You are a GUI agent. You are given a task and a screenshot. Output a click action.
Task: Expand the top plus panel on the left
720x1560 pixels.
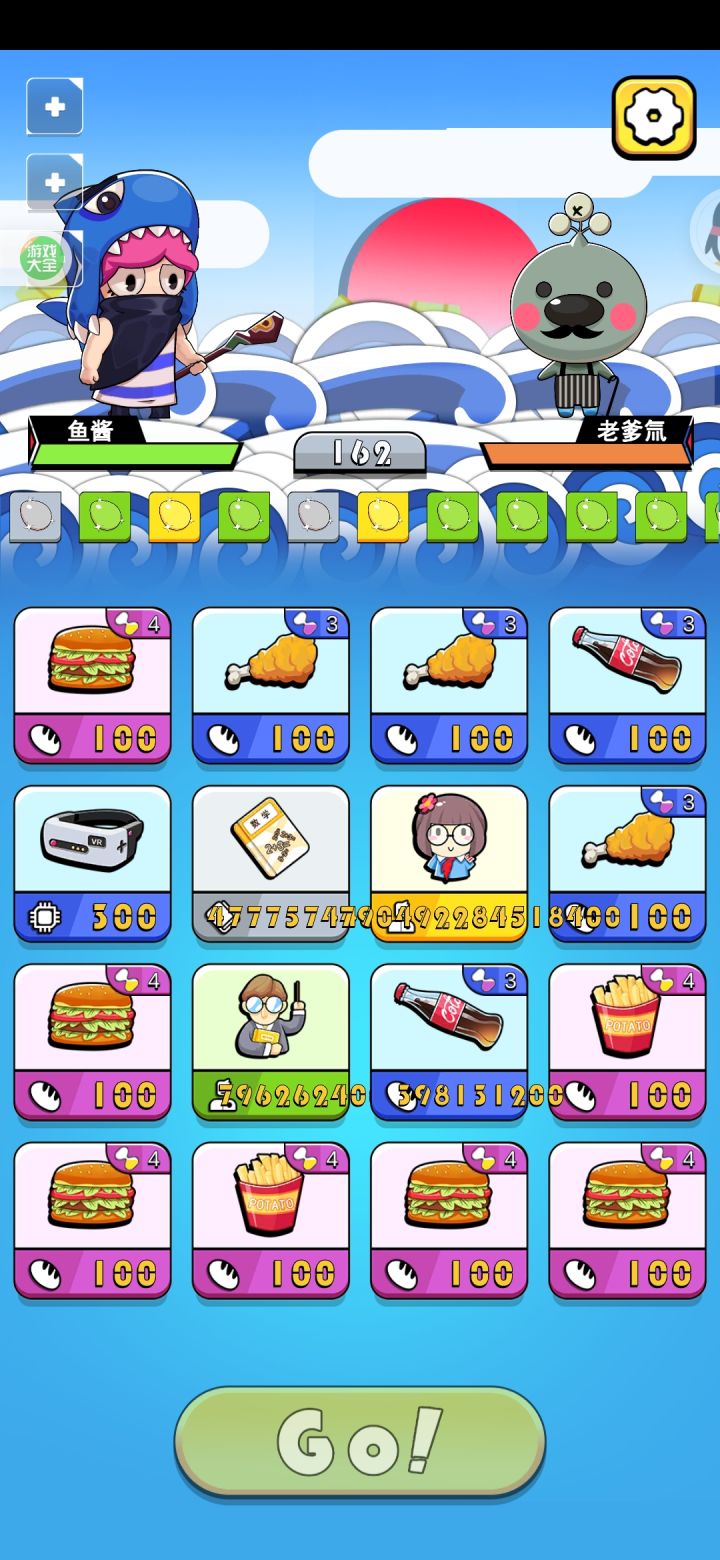point(54,107)
